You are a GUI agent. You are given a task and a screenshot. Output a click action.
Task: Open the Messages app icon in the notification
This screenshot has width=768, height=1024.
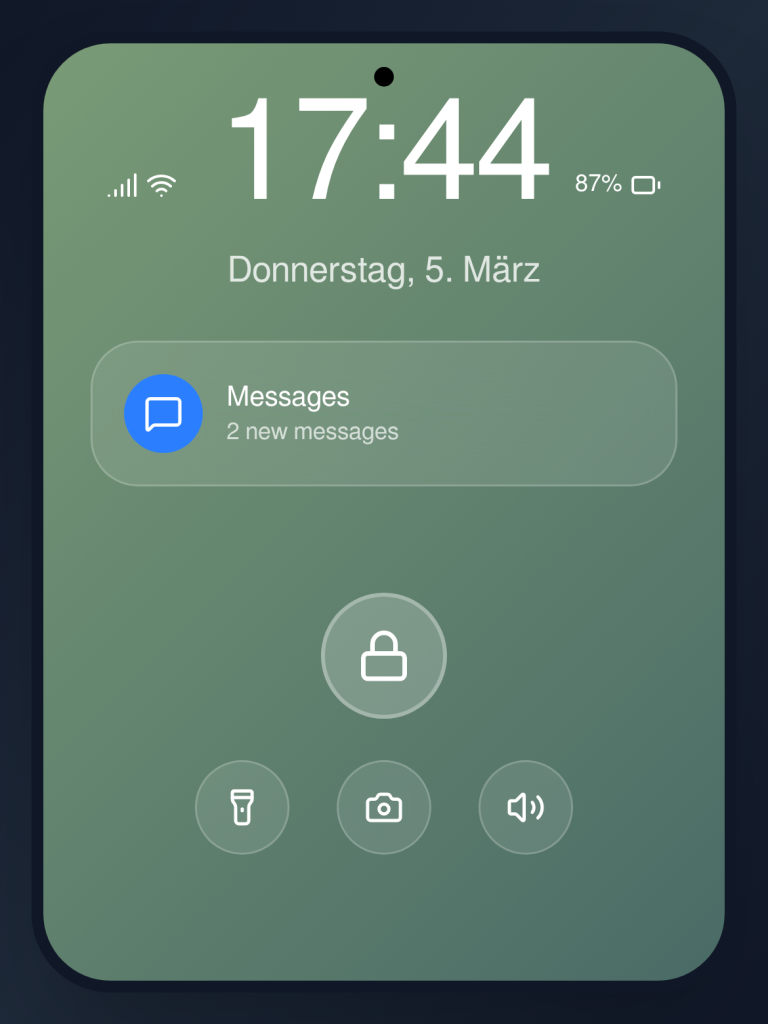[x=163, y=413]
